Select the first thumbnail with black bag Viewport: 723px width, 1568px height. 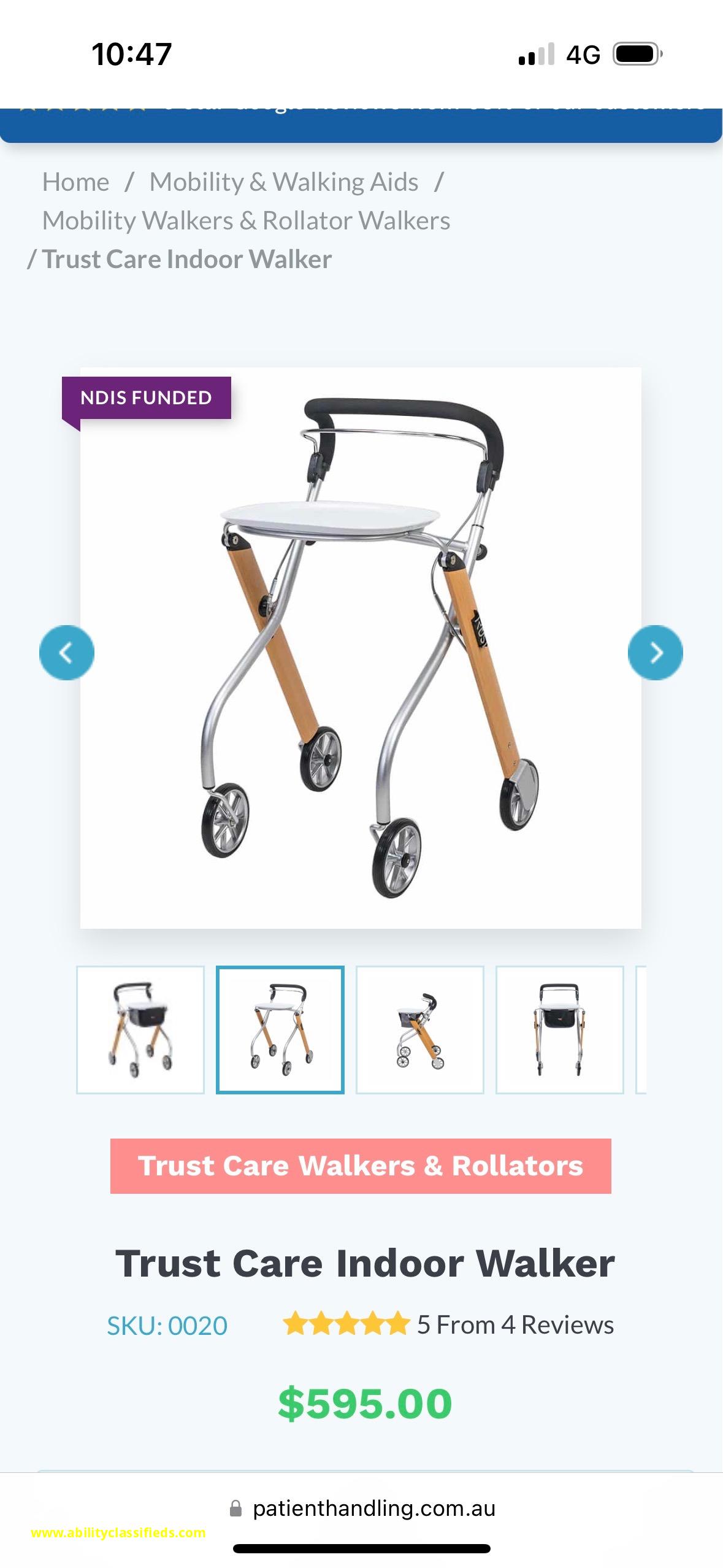140,1029
